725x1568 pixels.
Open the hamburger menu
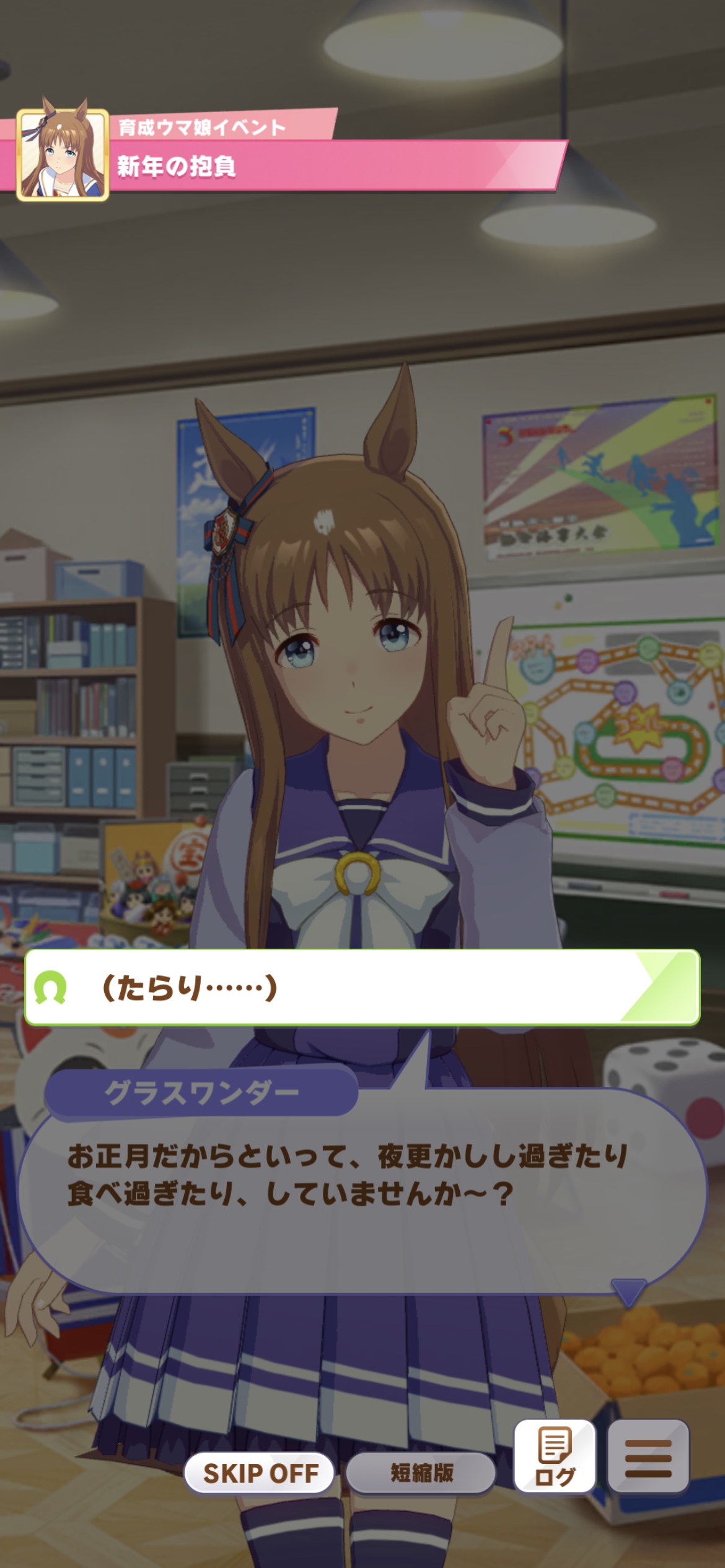pyautogui.click(x=648, y=1457)
